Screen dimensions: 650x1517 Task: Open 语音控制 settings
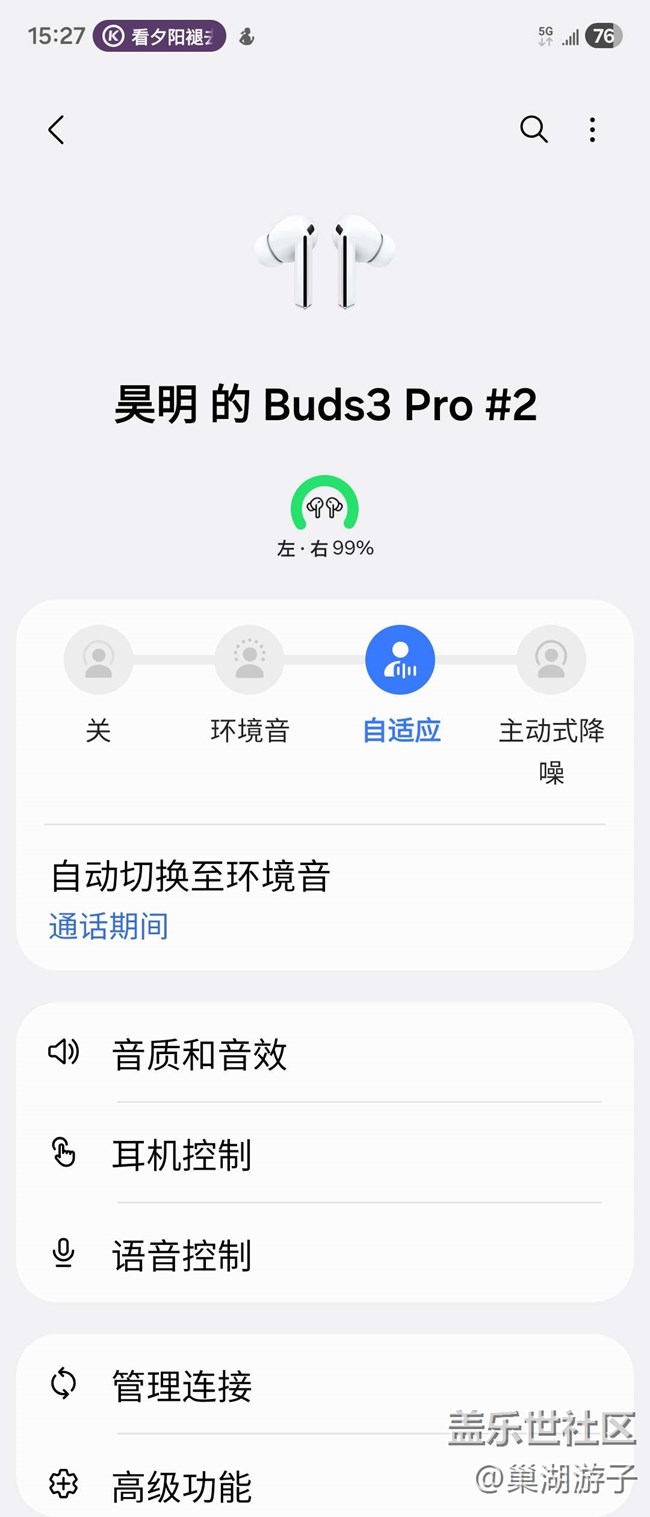(x=324, y=1255)
